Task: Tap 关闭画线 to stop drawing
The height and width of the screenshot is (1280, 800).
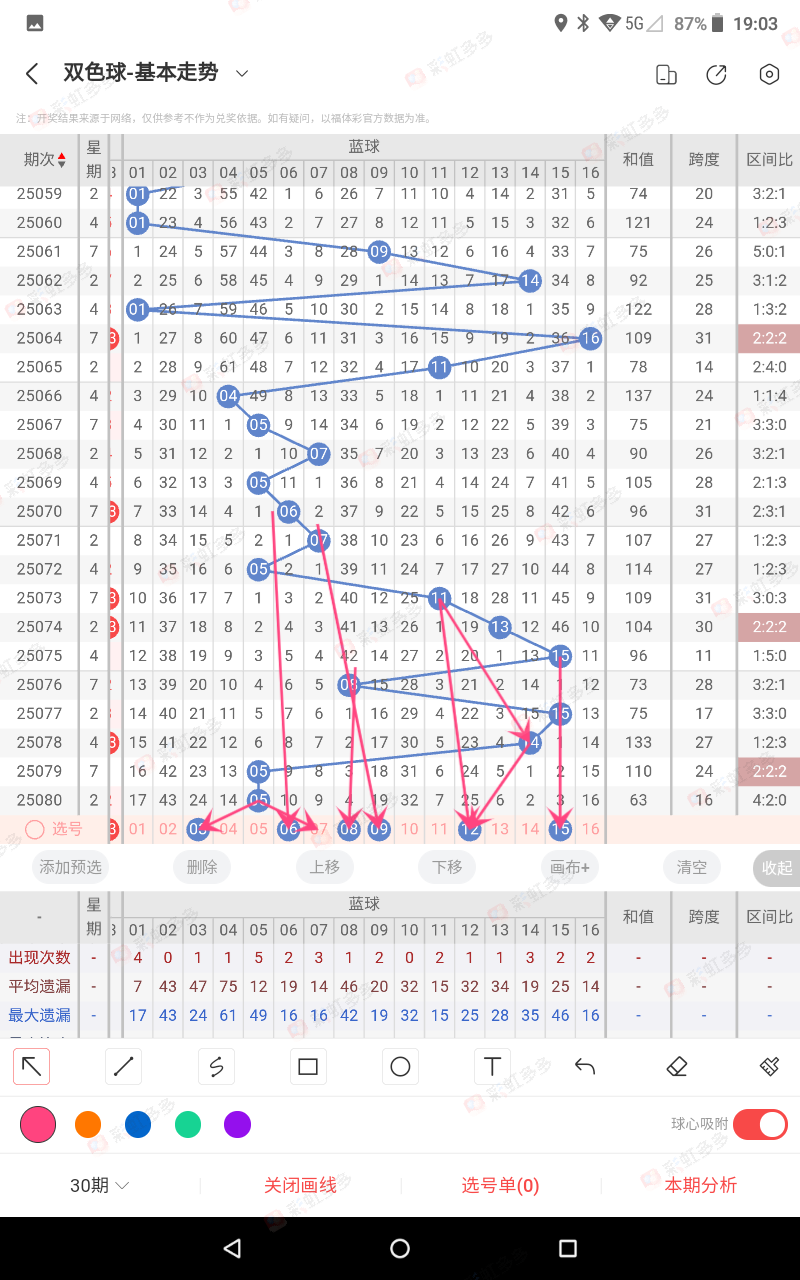Action: click(x=300, y=1185)
